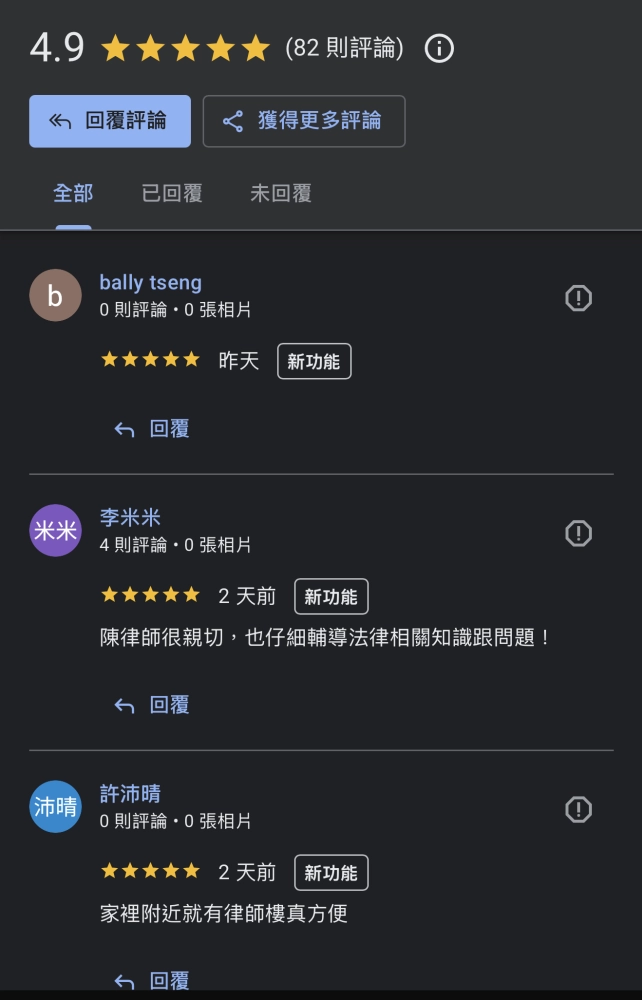Reply to 許沛晴's review

pyautogui.click(x=152, y=980)
